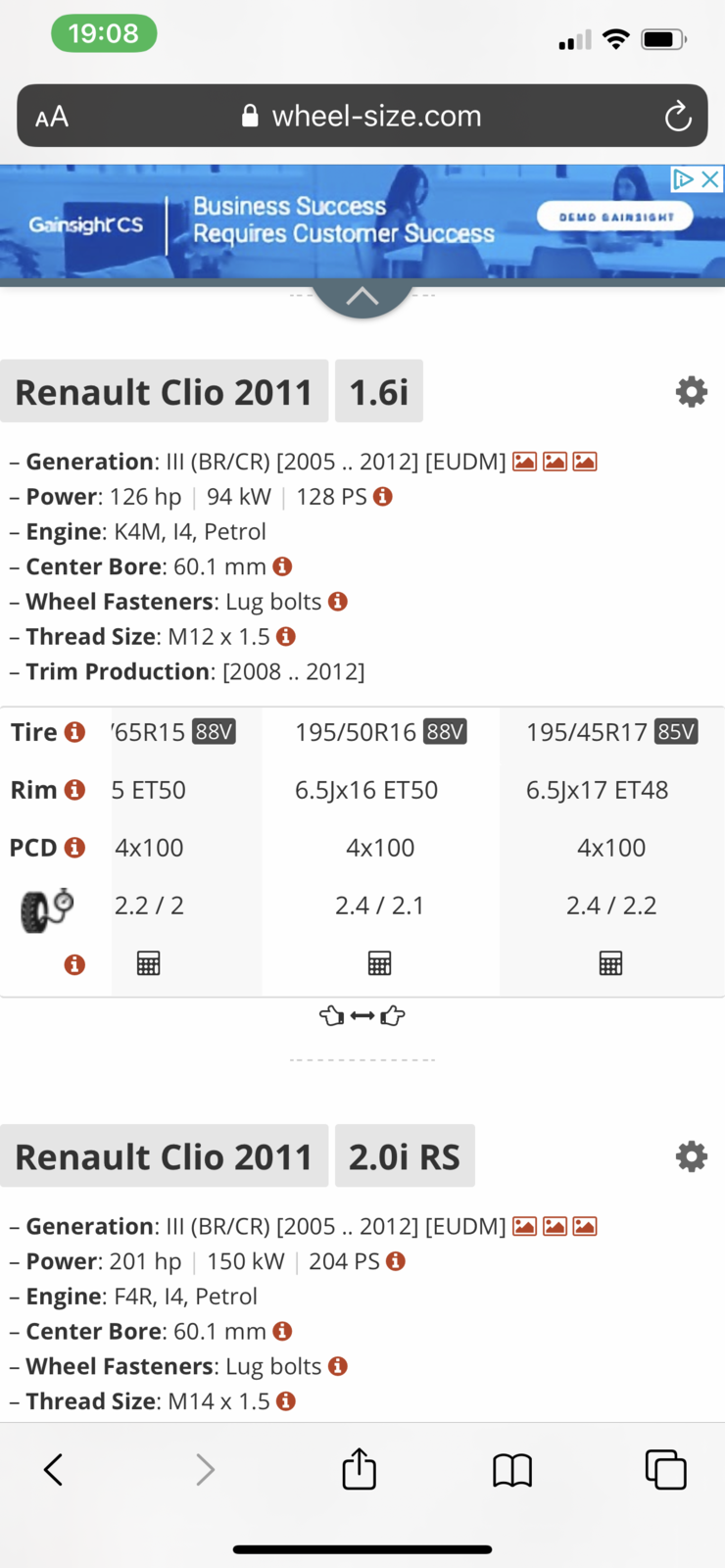Image resolution: width=725 pixels, height=1568 pixels.
Task: Open Safari bookmarks
Action: click(x=511, y=1469)
